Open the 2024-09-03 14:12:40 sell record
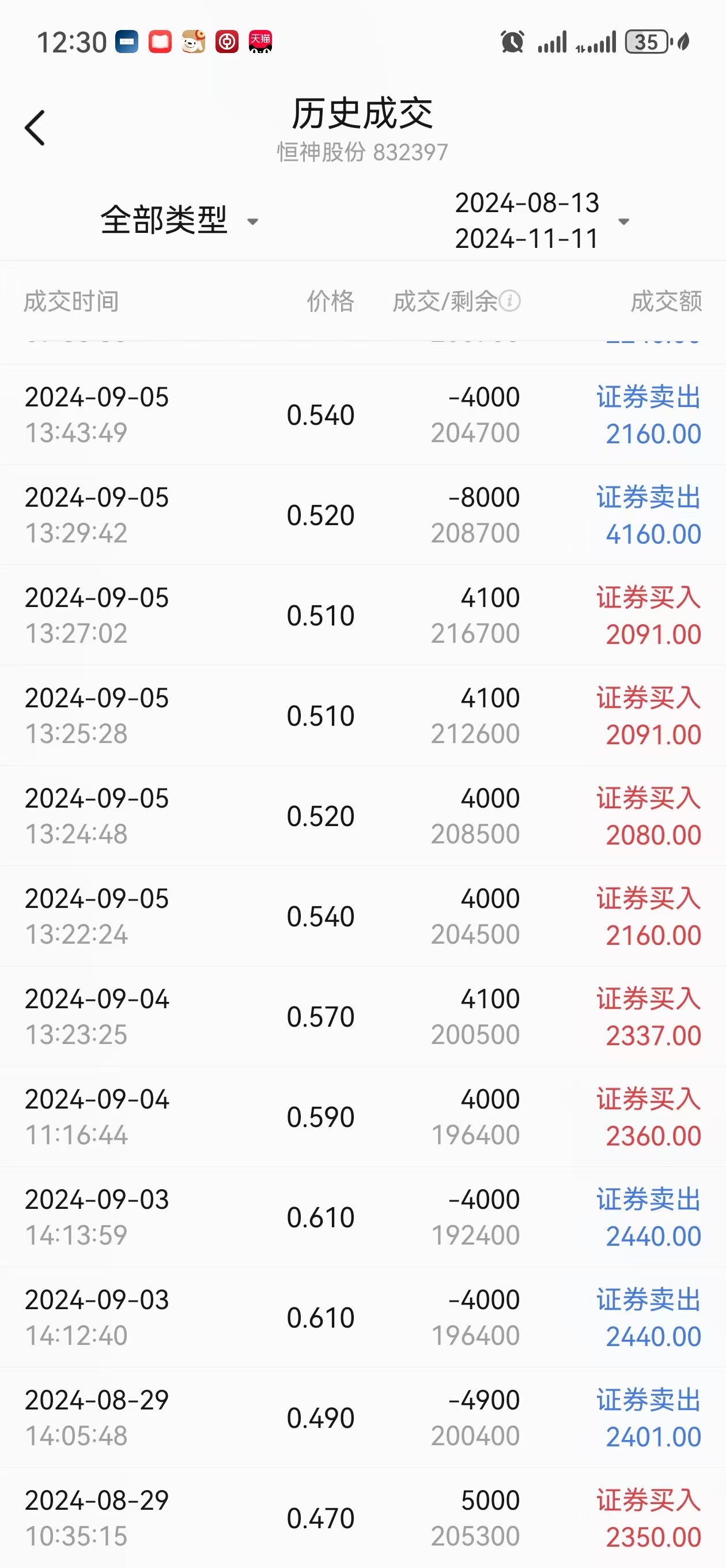The height and width of the screenshot is (1568, 726). click(x=362, y=1317)
